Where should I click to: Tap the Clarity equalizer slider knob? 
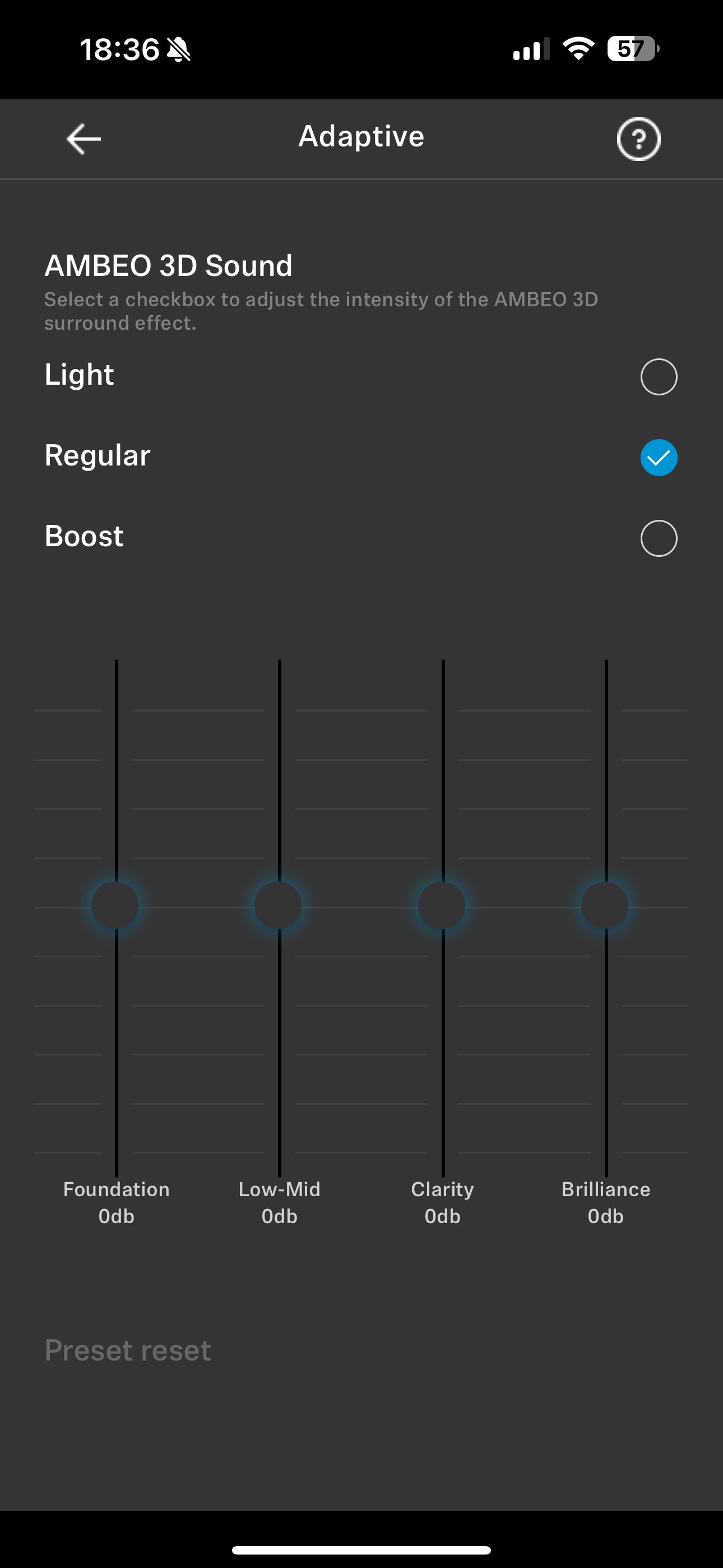(x=442, y=906)
